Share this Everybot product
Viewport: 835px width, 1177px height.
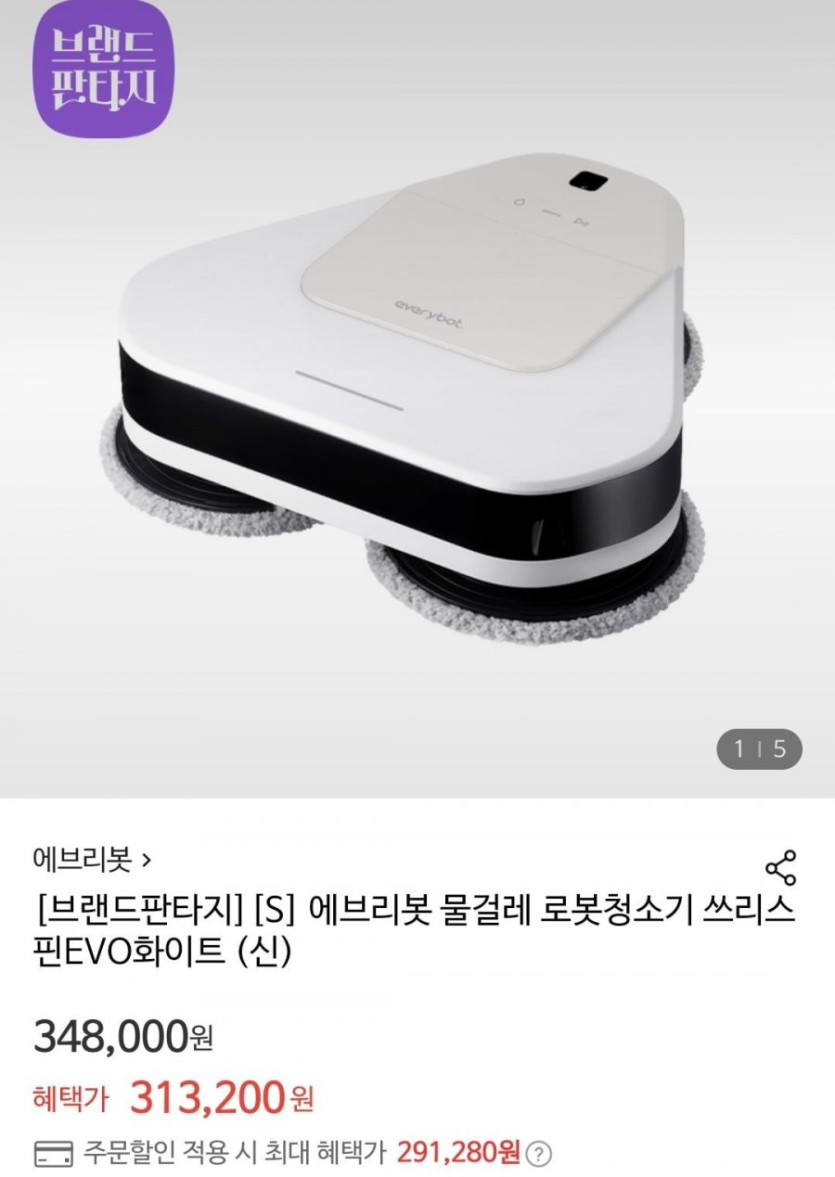pyautogui.click(x=780, y=867)
